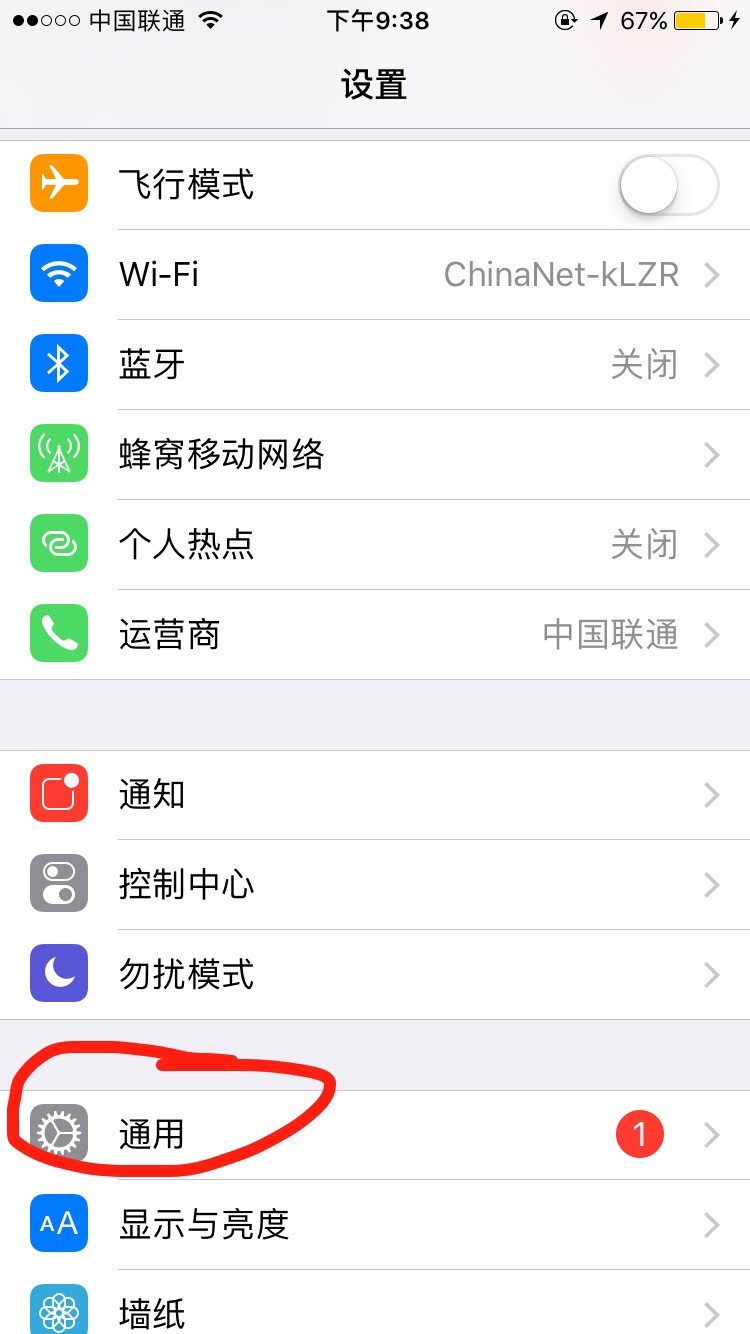Tap the General settings gear icon
This screenshot has height=1334, width=750.
(x=58, y=1133)
